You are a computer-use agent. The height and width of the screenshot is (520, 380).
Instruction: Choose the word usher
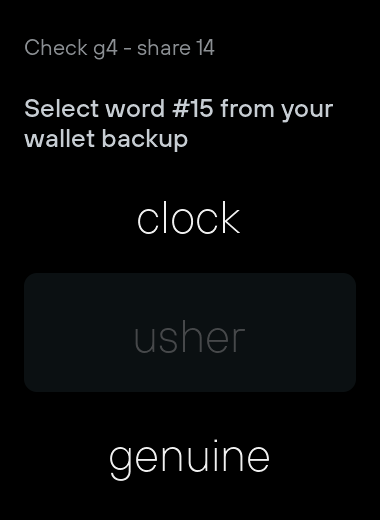click(x=190, y=332)
